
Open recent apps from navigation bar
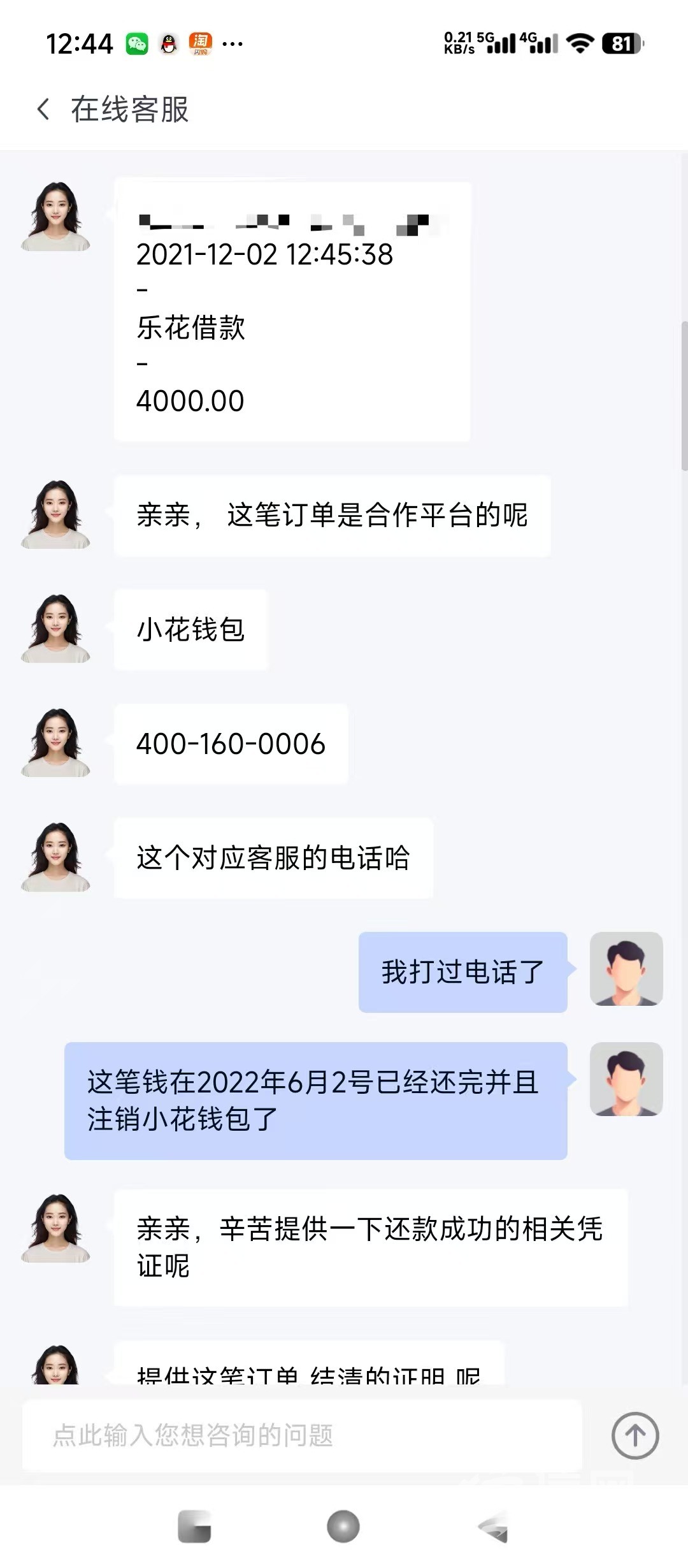(194, 1527)
